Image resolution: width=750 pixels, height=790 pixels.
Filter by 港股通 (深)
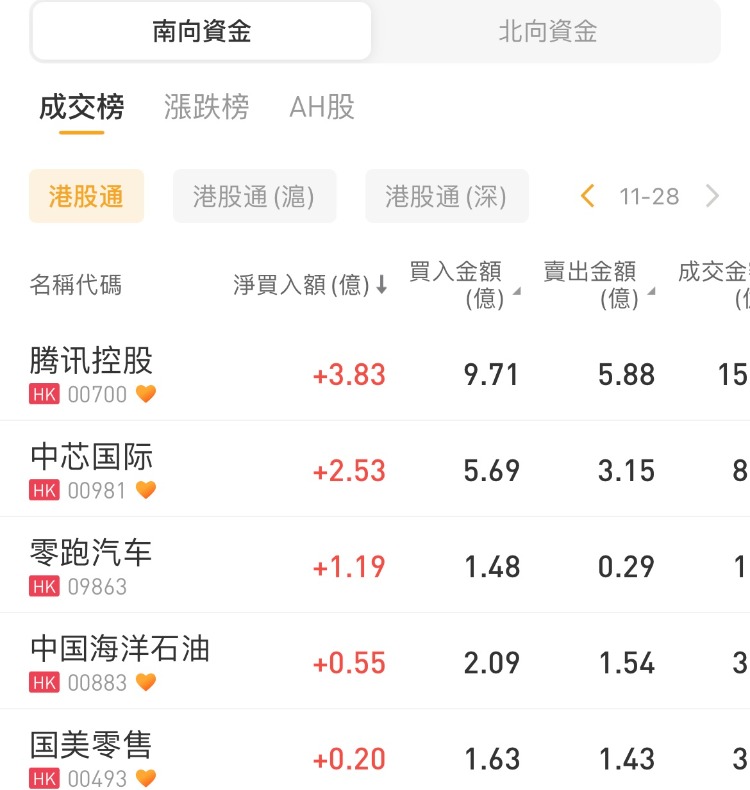[x=446, y=196]
